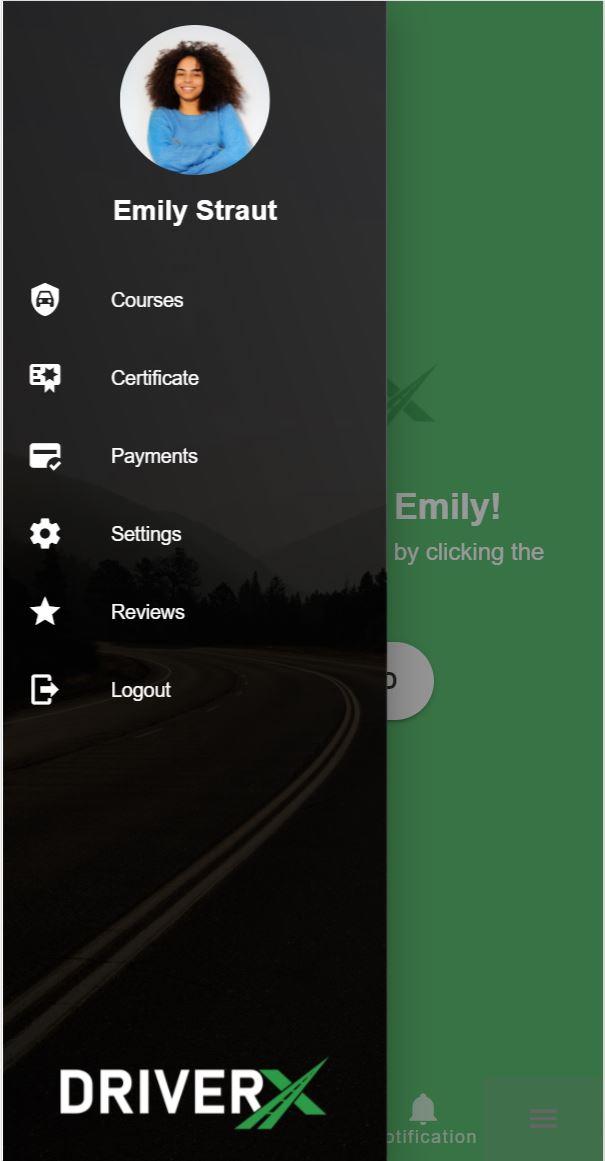Go to the Certificate section
The image size is (605, 1161).
[194, 378]
